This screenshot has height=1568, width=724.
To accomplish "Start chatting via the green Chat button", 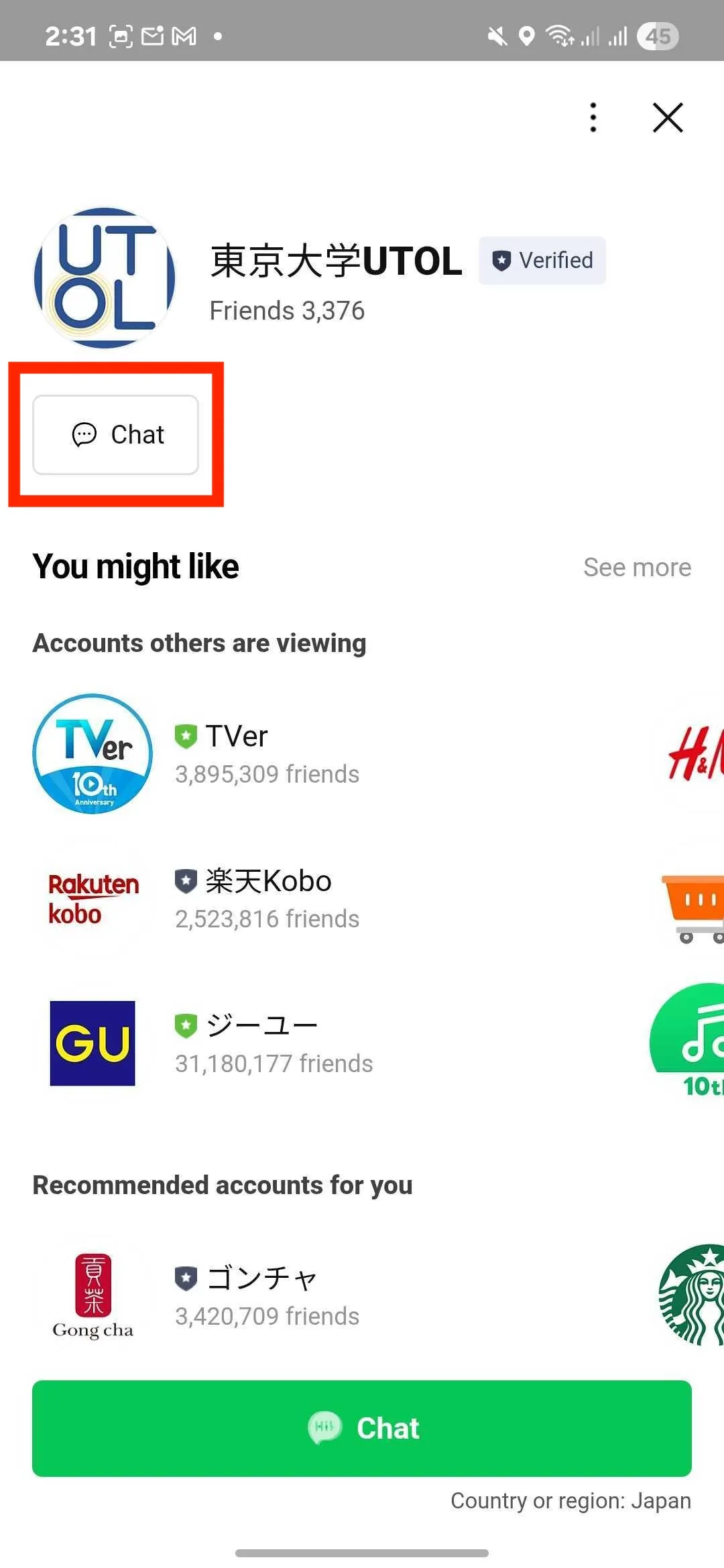I will [x=362, y=1428].
